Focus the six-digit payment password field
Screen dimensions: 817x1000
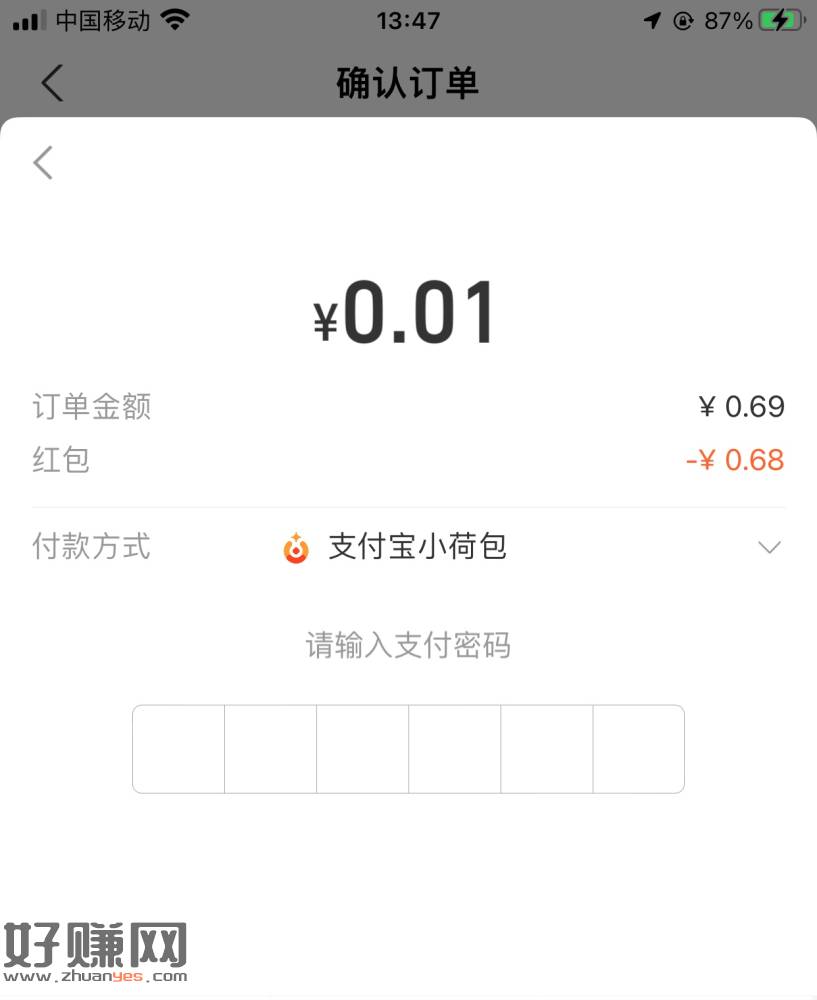408,749
